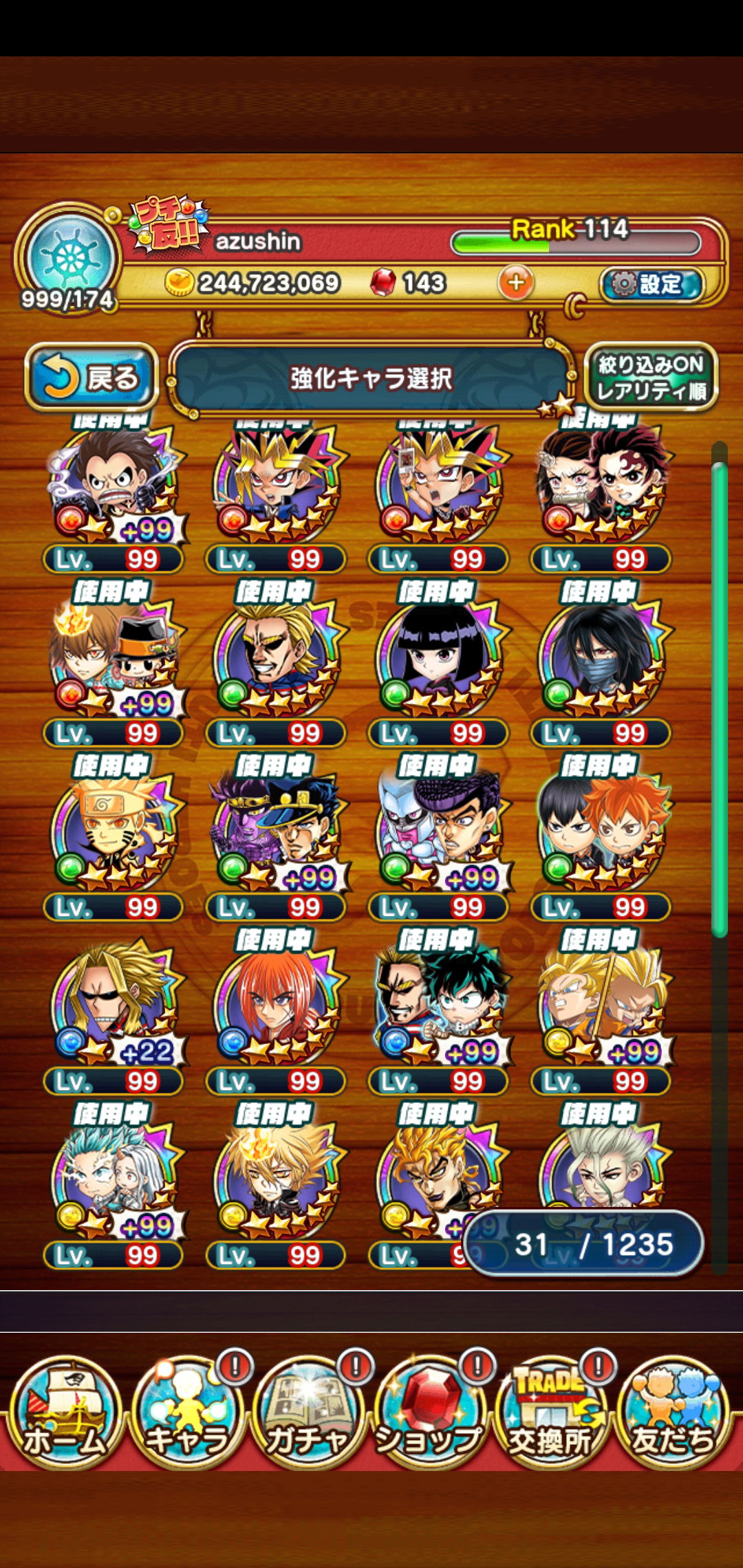The image size is (743, 1568).
Task: Open the 設定 settings button
Action: click(x=651, y=283)
